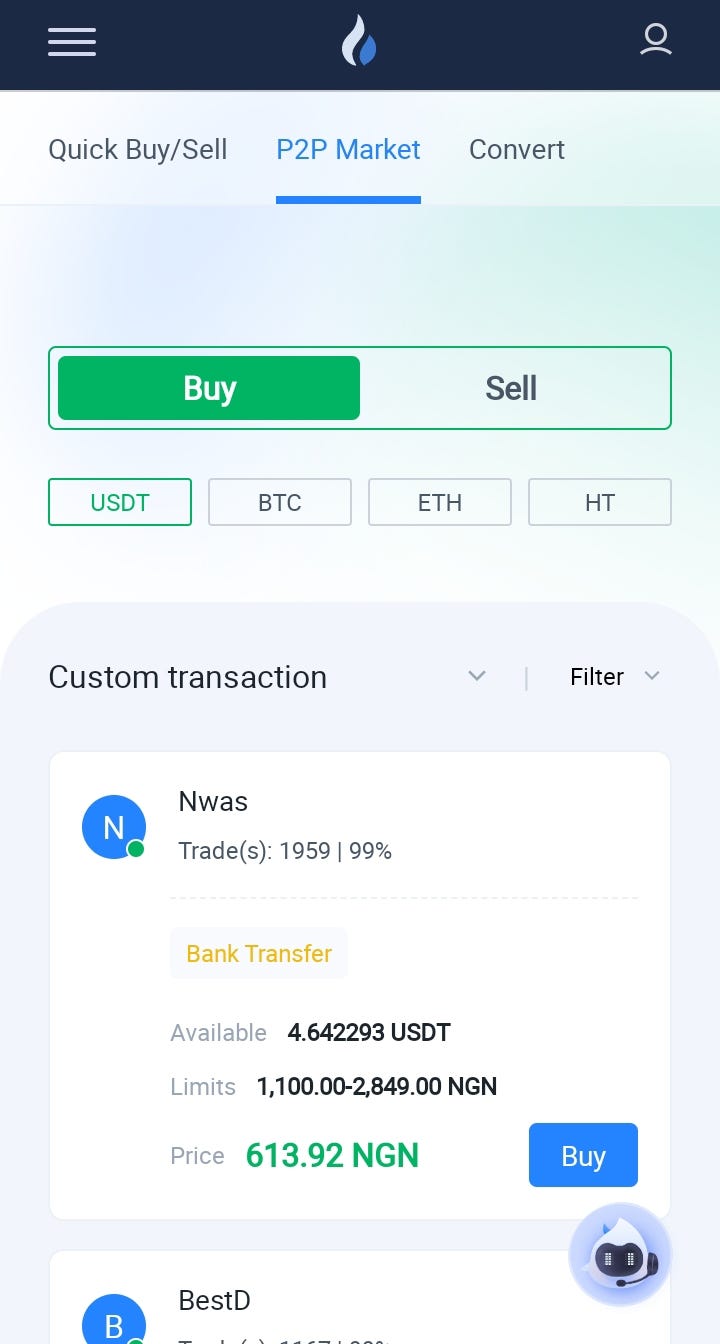Open the Quick Buy/Sell tab
Screen dimensions: 720x1344
138,149
